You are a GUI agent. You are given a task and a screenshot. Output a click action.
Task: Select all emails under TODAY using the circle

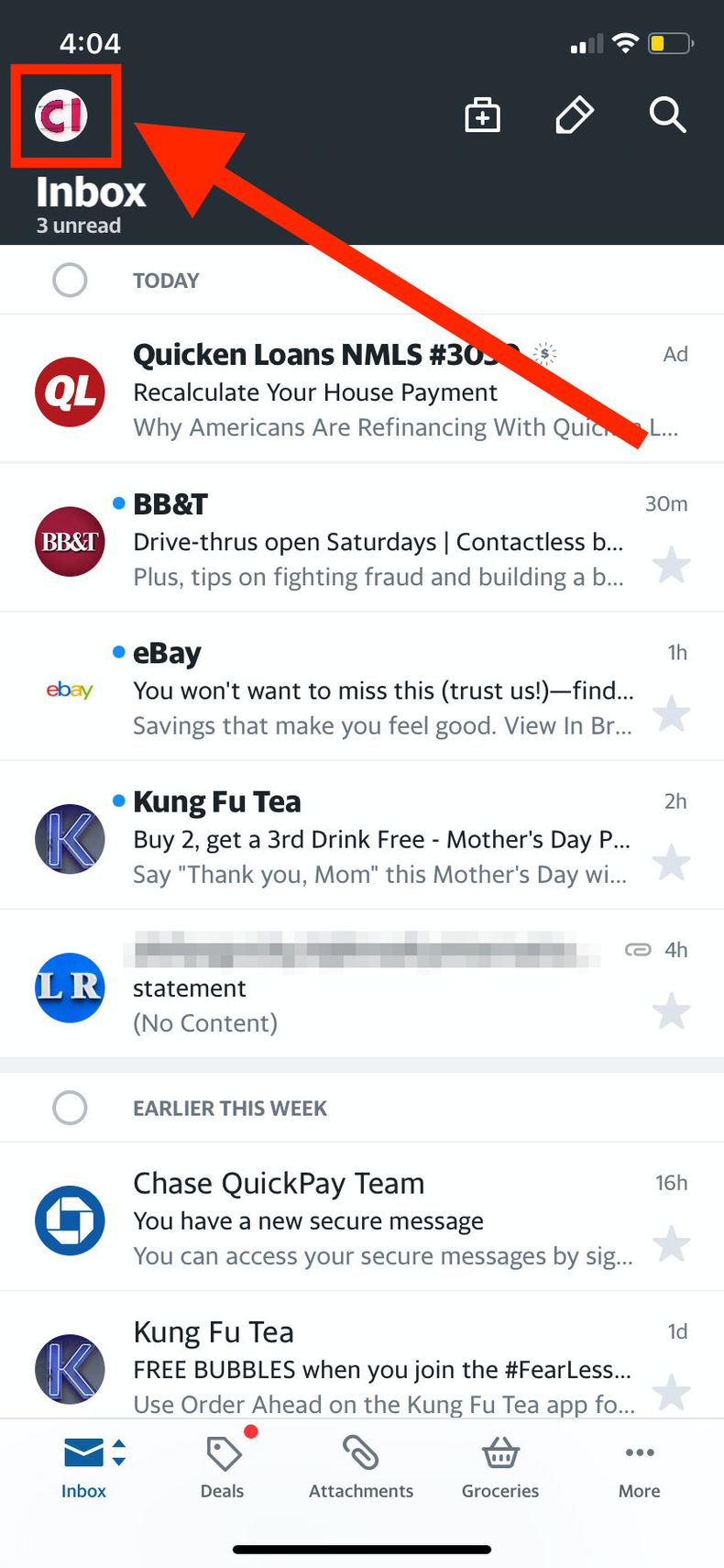[x=70, y=280]
